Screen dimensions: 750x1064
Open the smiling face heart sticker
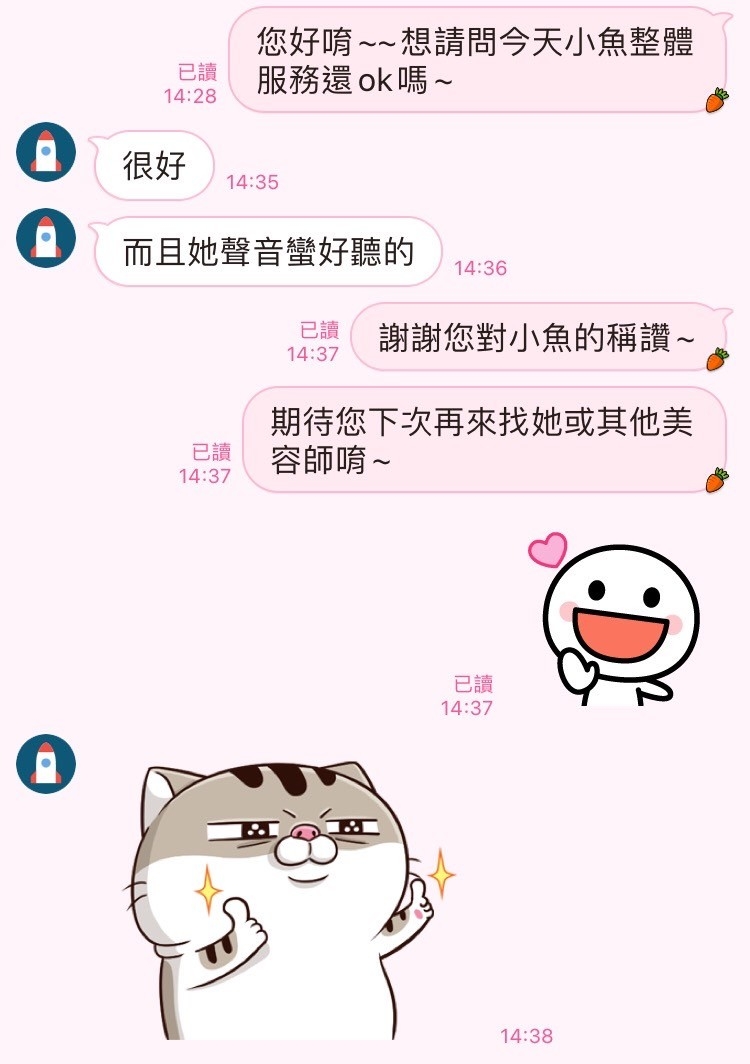tap(615, 622)
